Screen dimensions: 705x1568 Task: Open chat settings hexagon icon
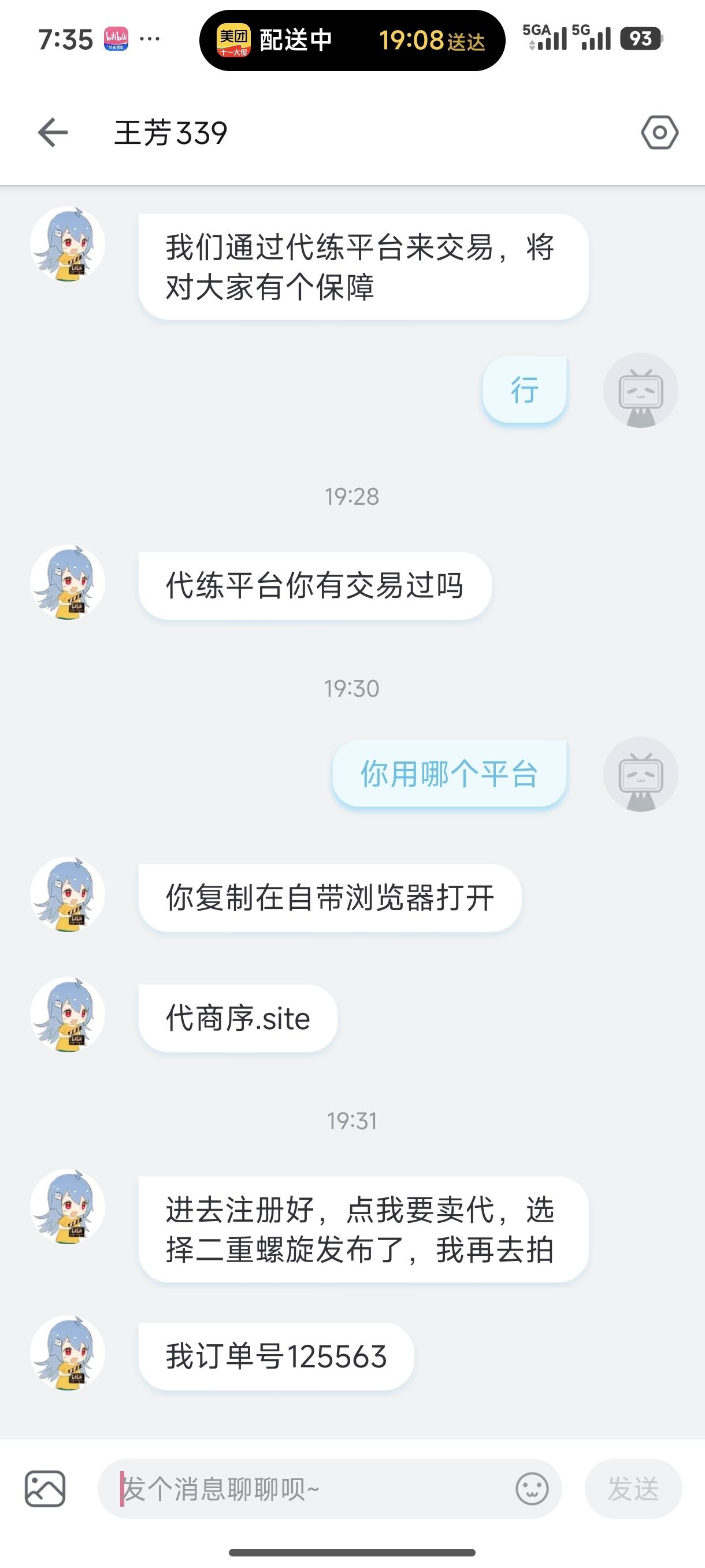[x=659, y=132]
